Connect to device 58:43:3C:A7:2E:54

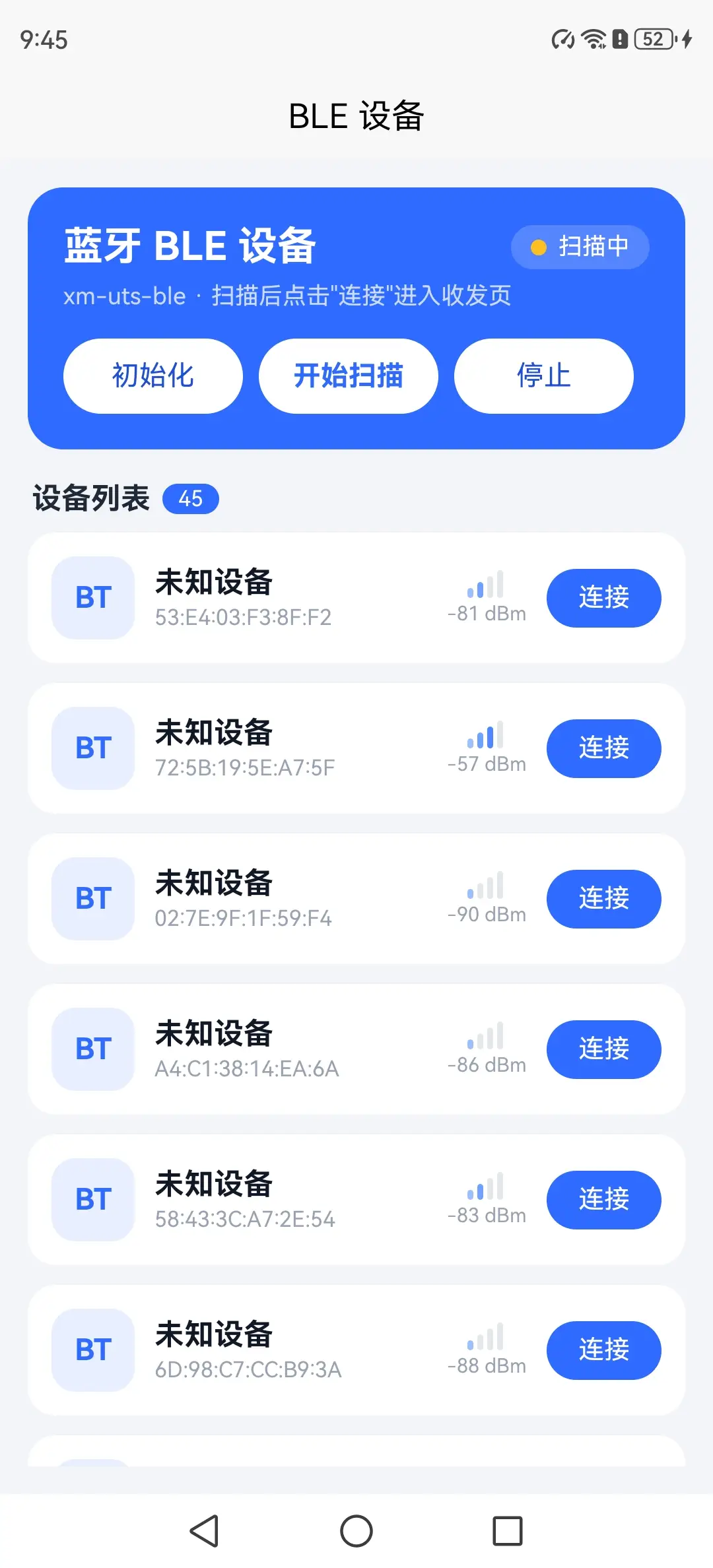tap(603, 1200)
